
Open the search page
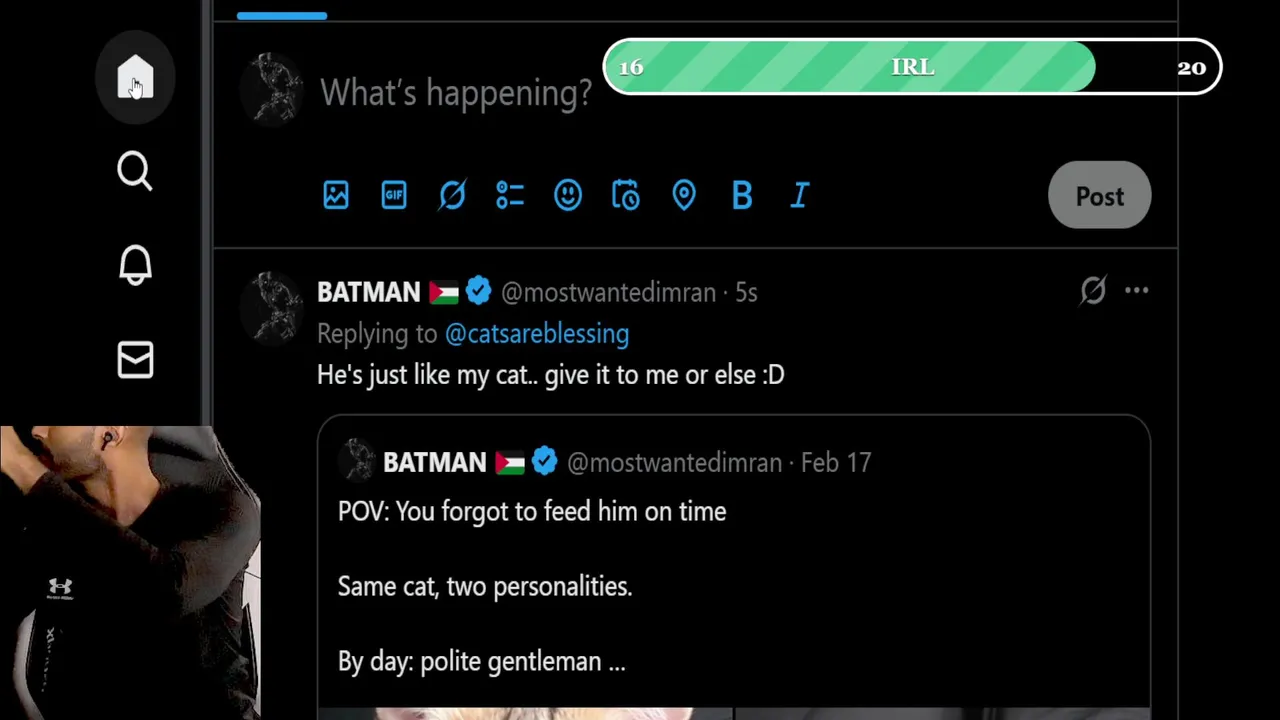pyautogui.click(x=135, y=171)
